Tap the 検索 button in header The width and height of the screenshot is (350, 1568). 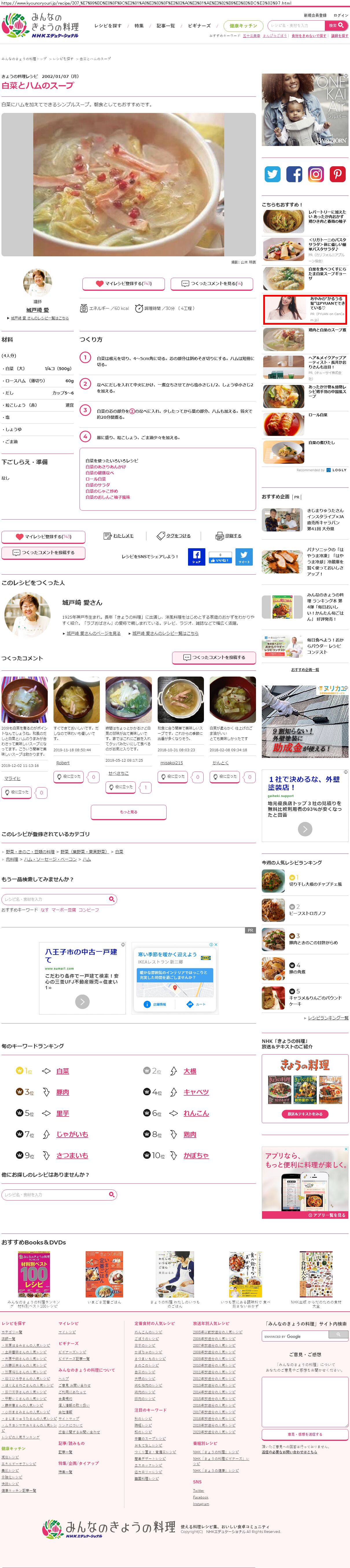click(x=336, y=25)
